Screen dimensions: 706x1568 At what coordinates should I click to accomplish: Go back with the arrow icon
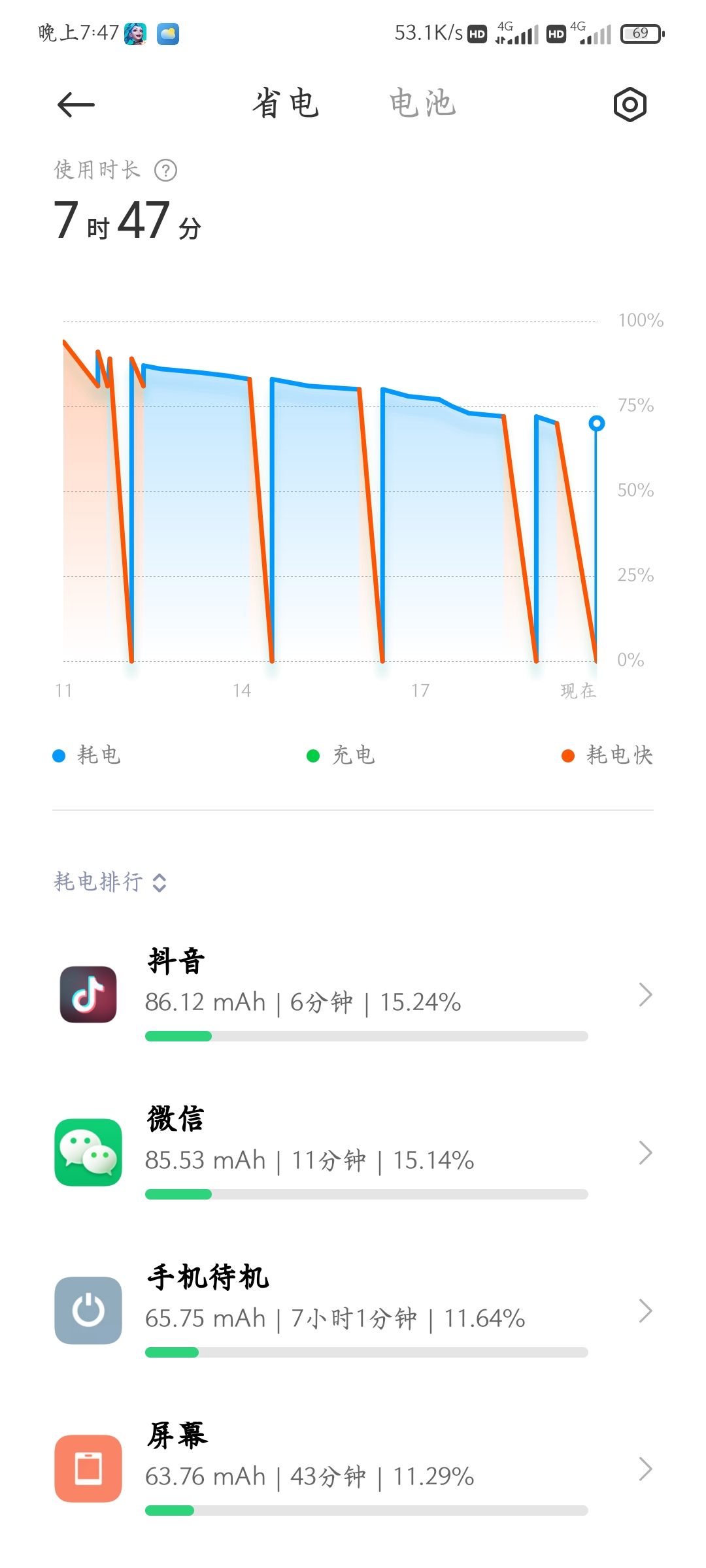tap(76, 105)
